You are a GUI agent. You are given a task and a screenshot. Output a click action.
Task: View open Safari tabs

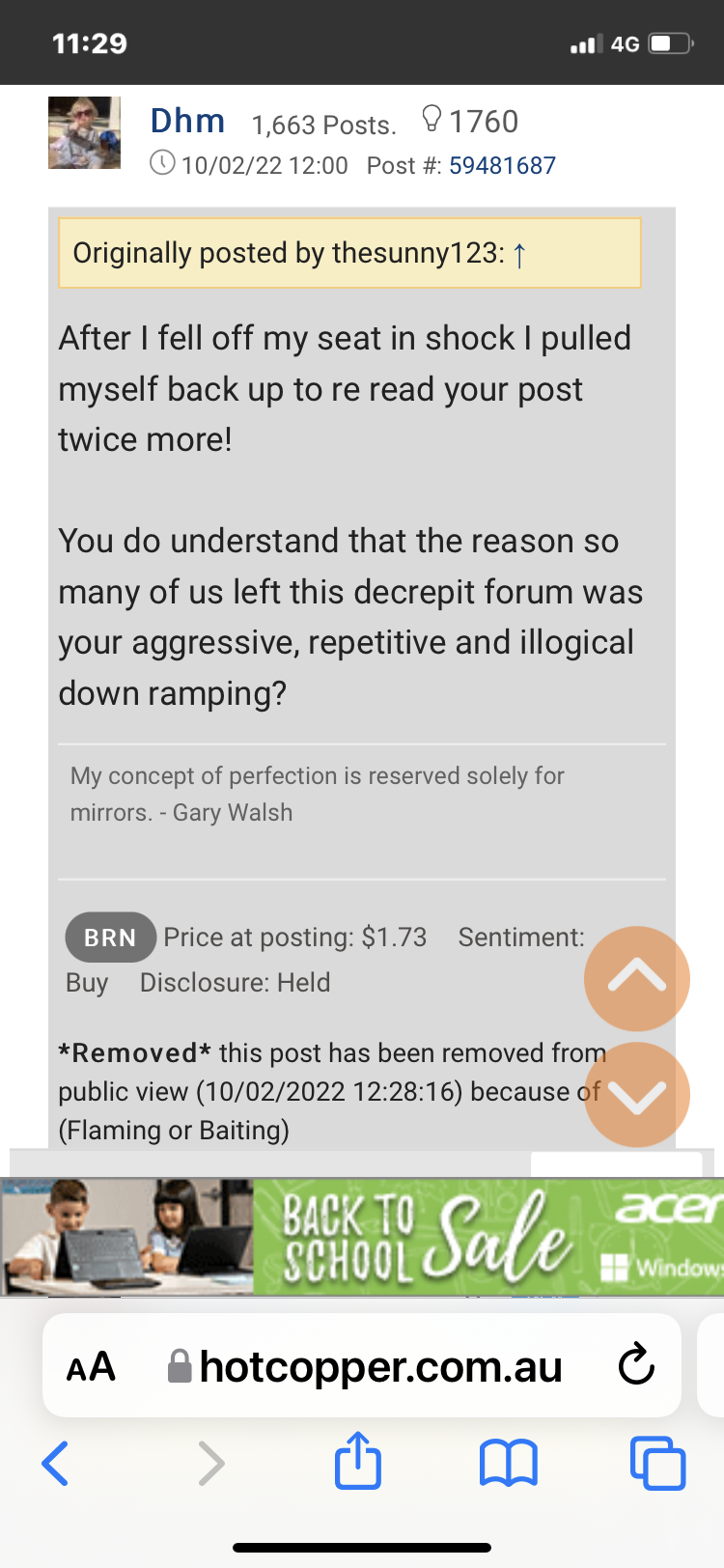[657, 1463]
